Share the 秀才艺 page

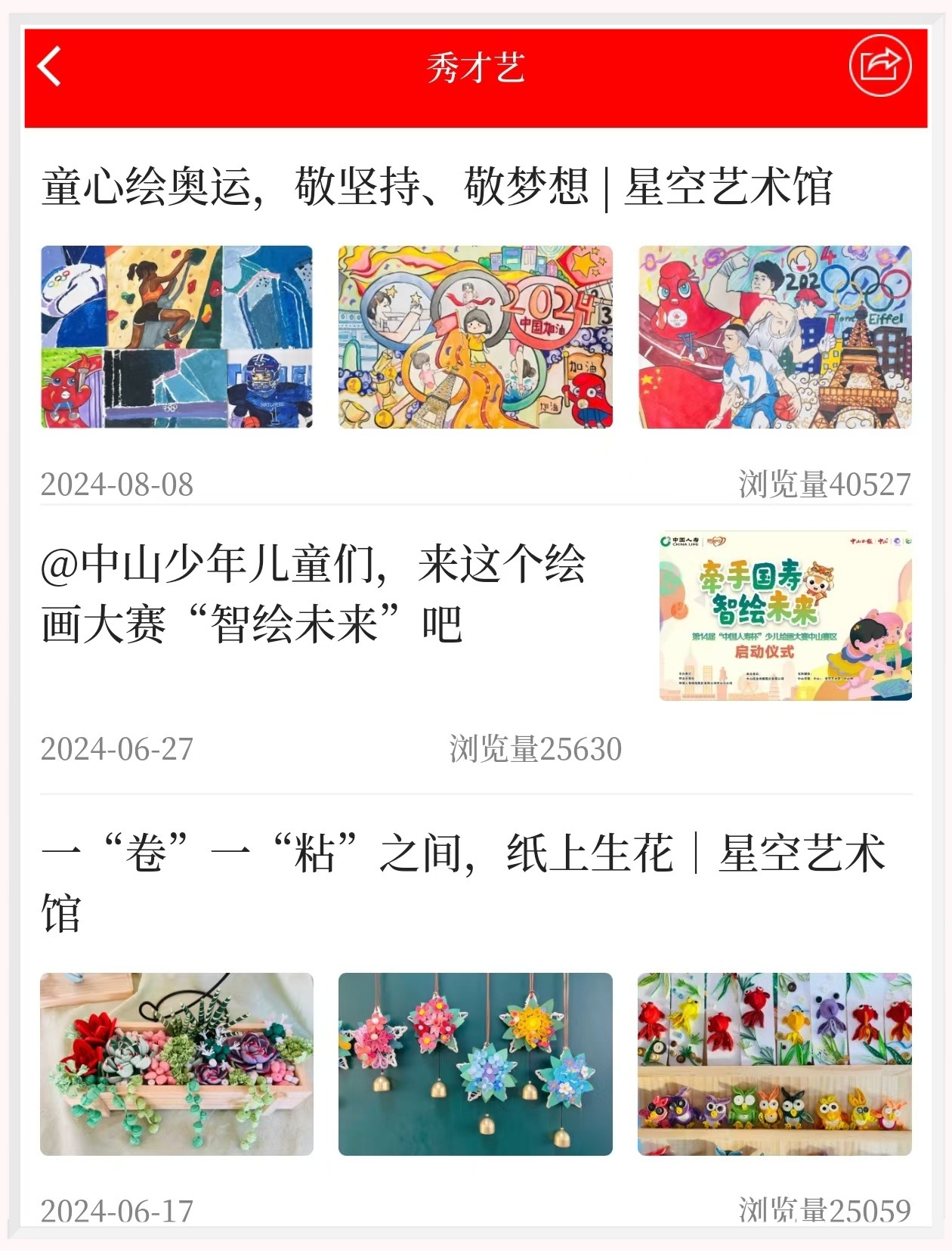(879, 66)
